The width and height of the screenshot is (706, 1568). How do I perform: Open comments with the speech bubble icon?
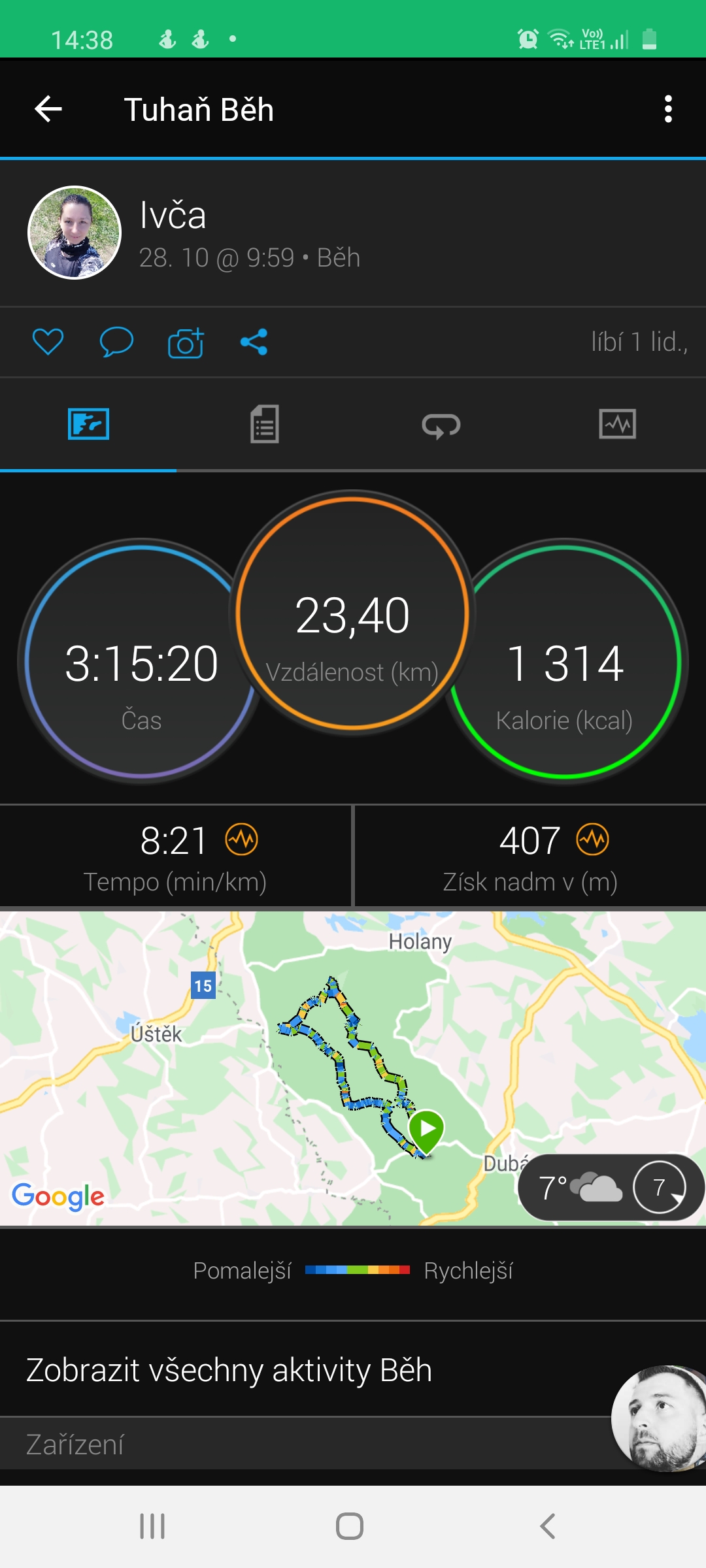116,342
